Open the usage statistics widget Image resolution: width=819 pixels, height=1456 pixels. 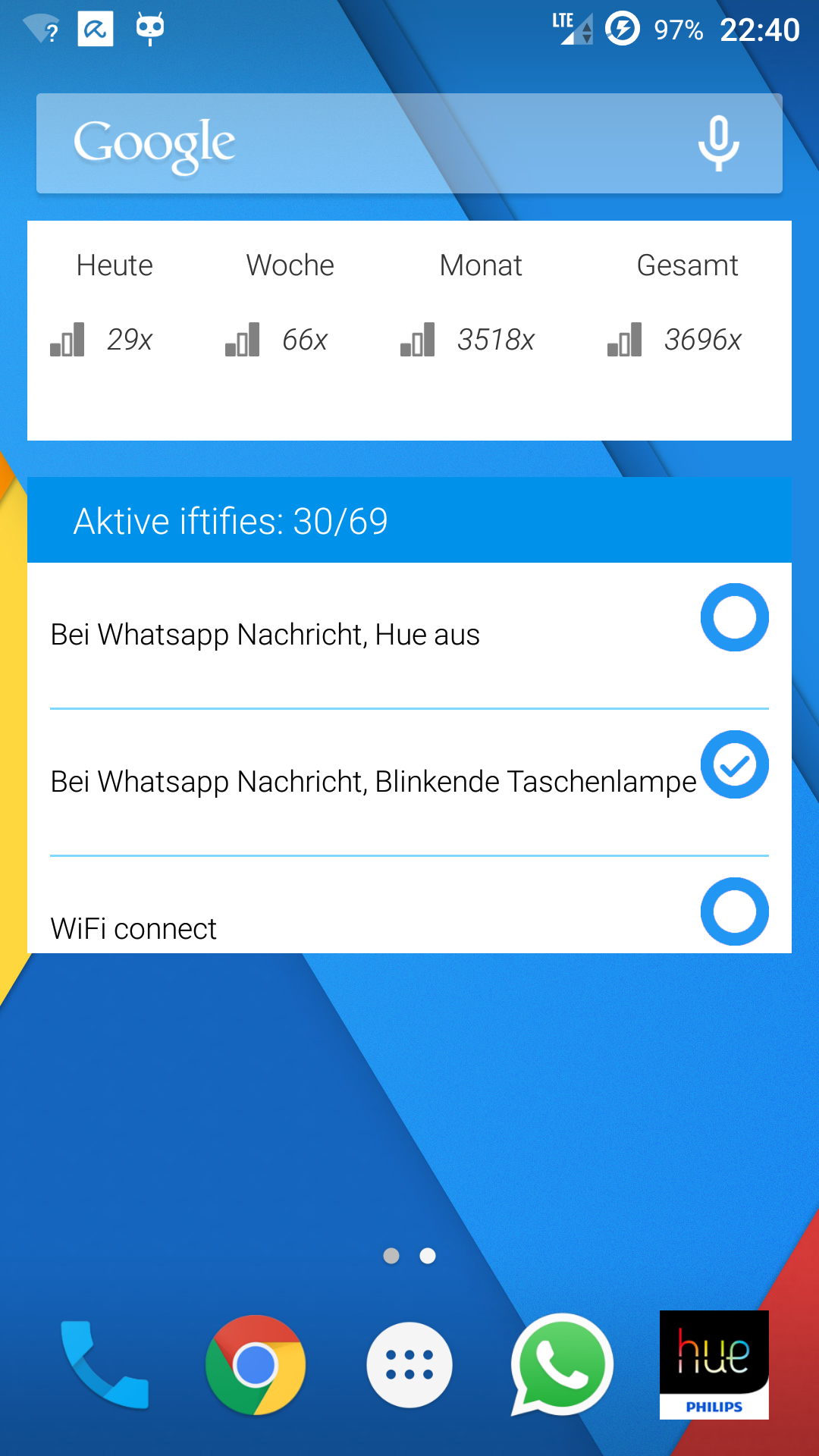[409, 331]
